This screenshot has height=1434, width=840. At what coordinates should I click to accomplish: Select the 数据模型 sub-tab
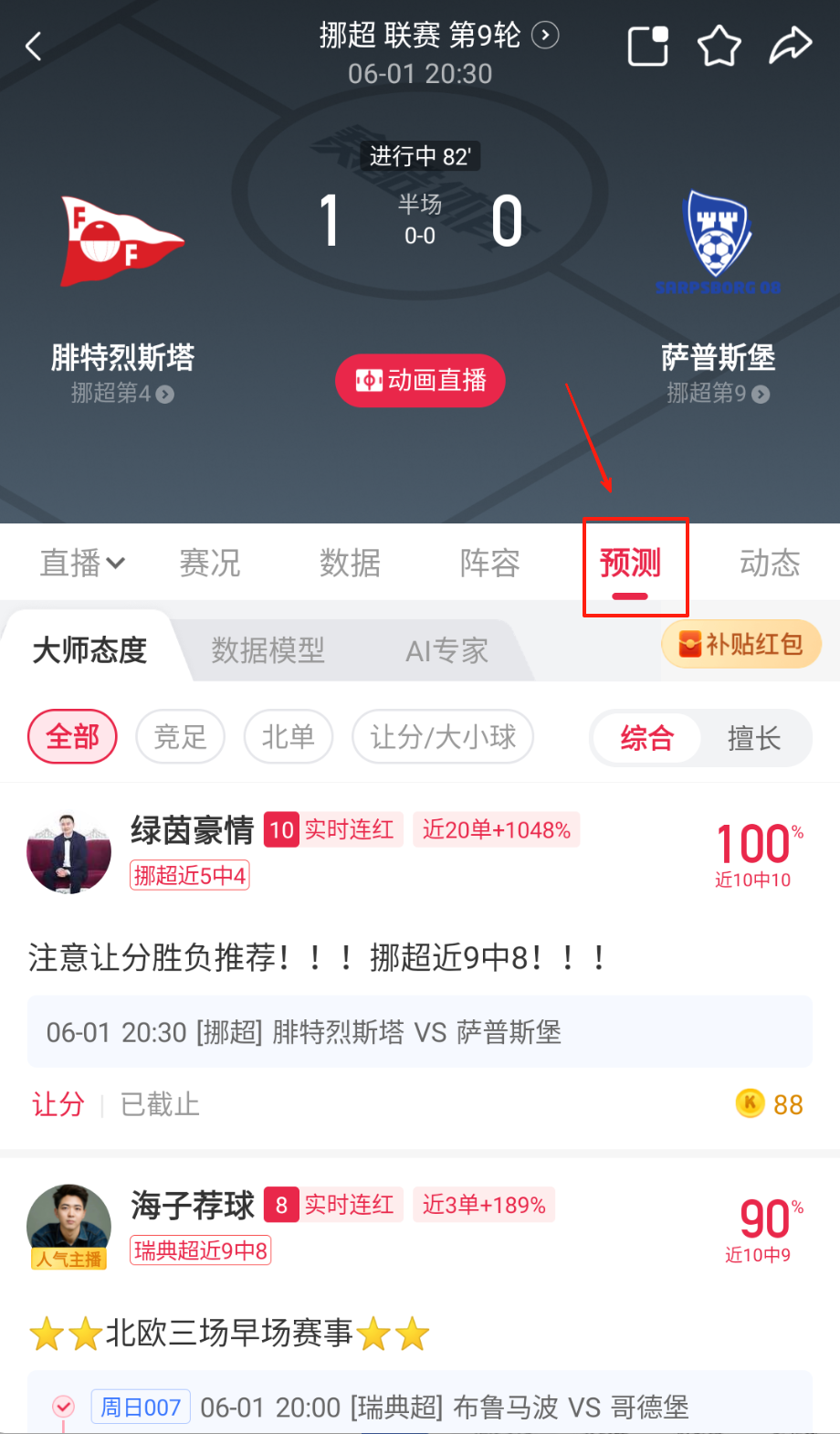(x=268, y=650)
